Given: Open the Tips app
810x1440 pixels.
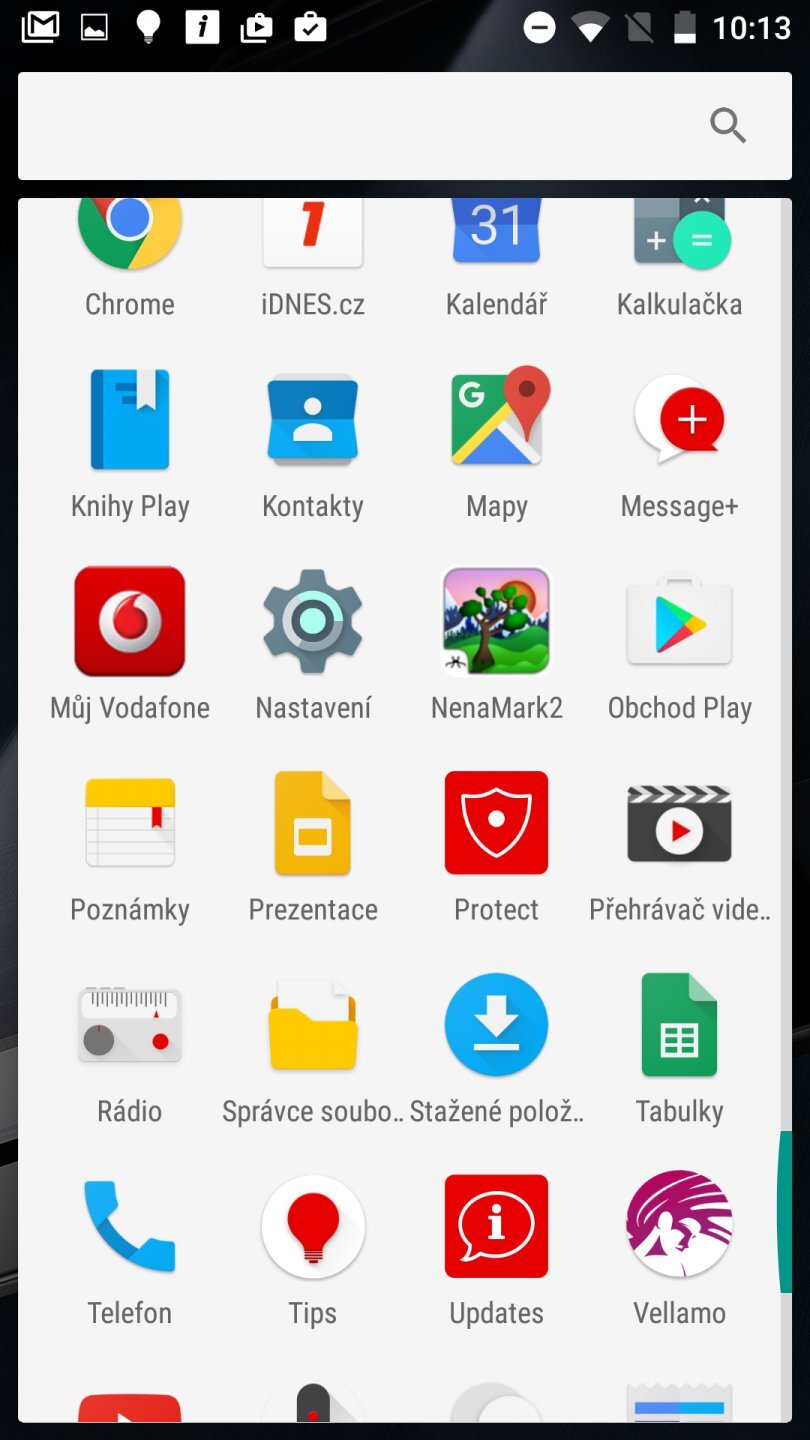Looking at the screenshot, I should tap(312, 1226).
